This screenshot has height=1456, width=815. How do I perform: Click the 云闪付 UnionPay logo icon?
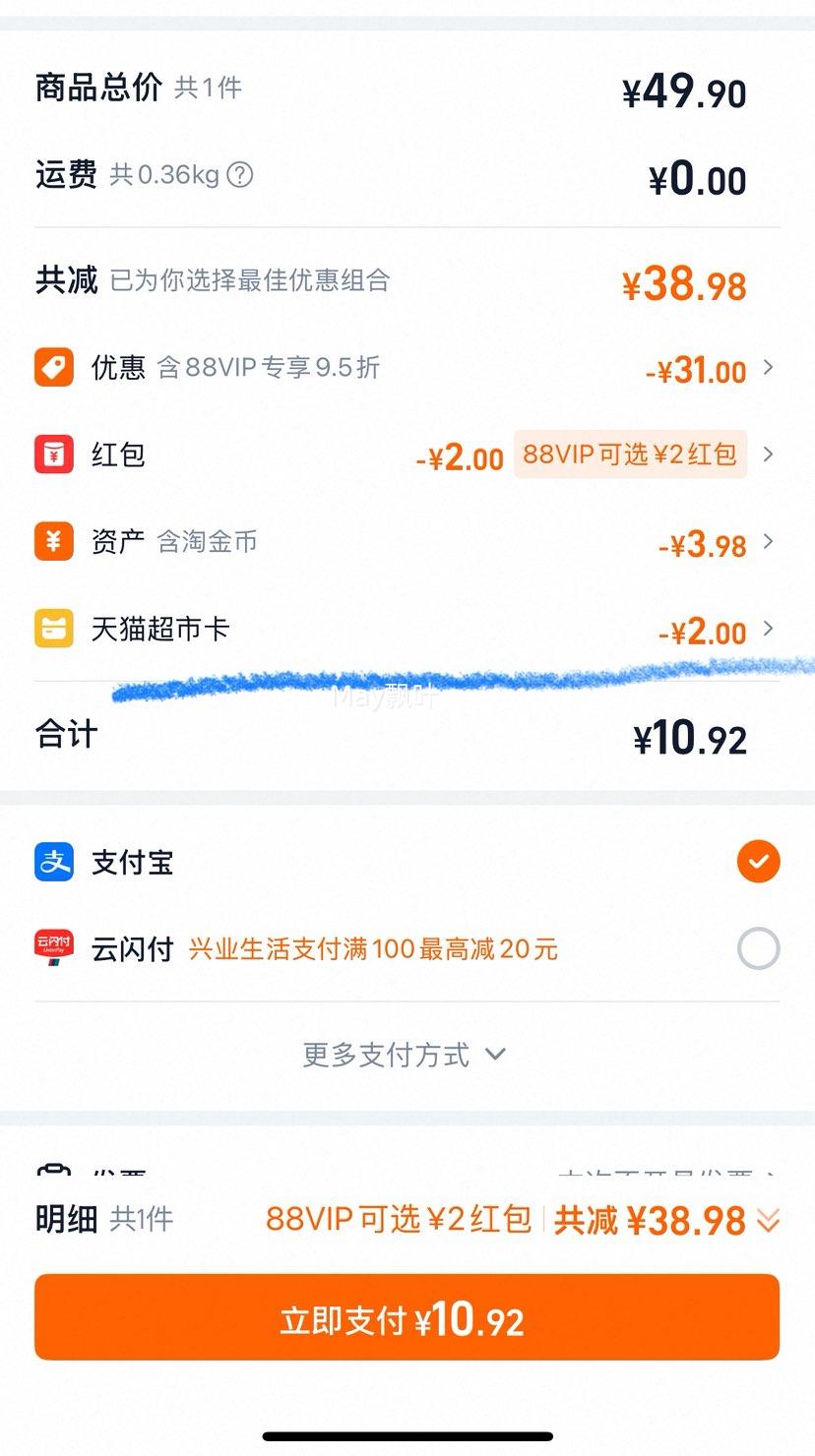coord(54,947)
